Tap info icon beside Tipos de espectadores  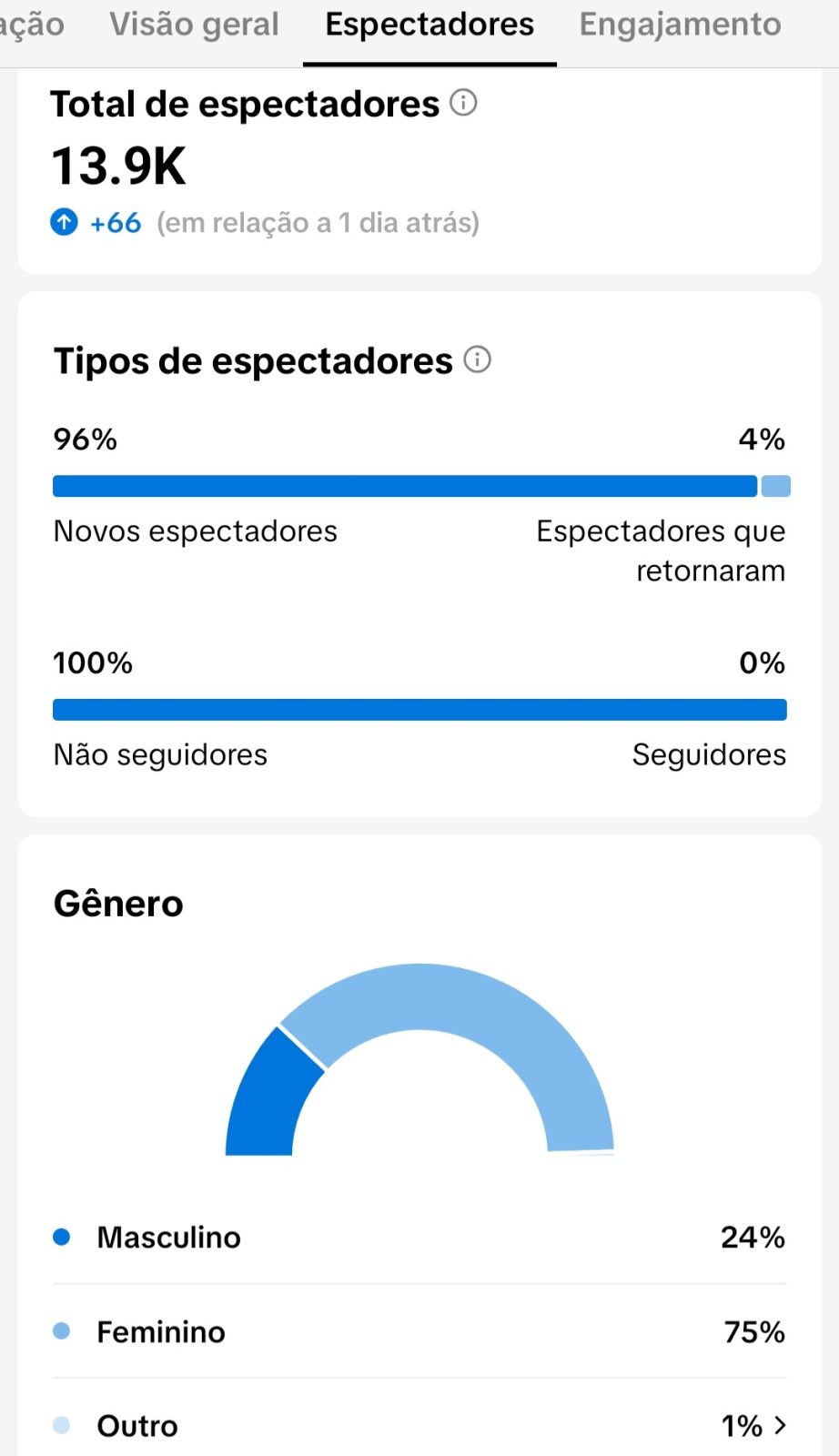tap(477, 359)
